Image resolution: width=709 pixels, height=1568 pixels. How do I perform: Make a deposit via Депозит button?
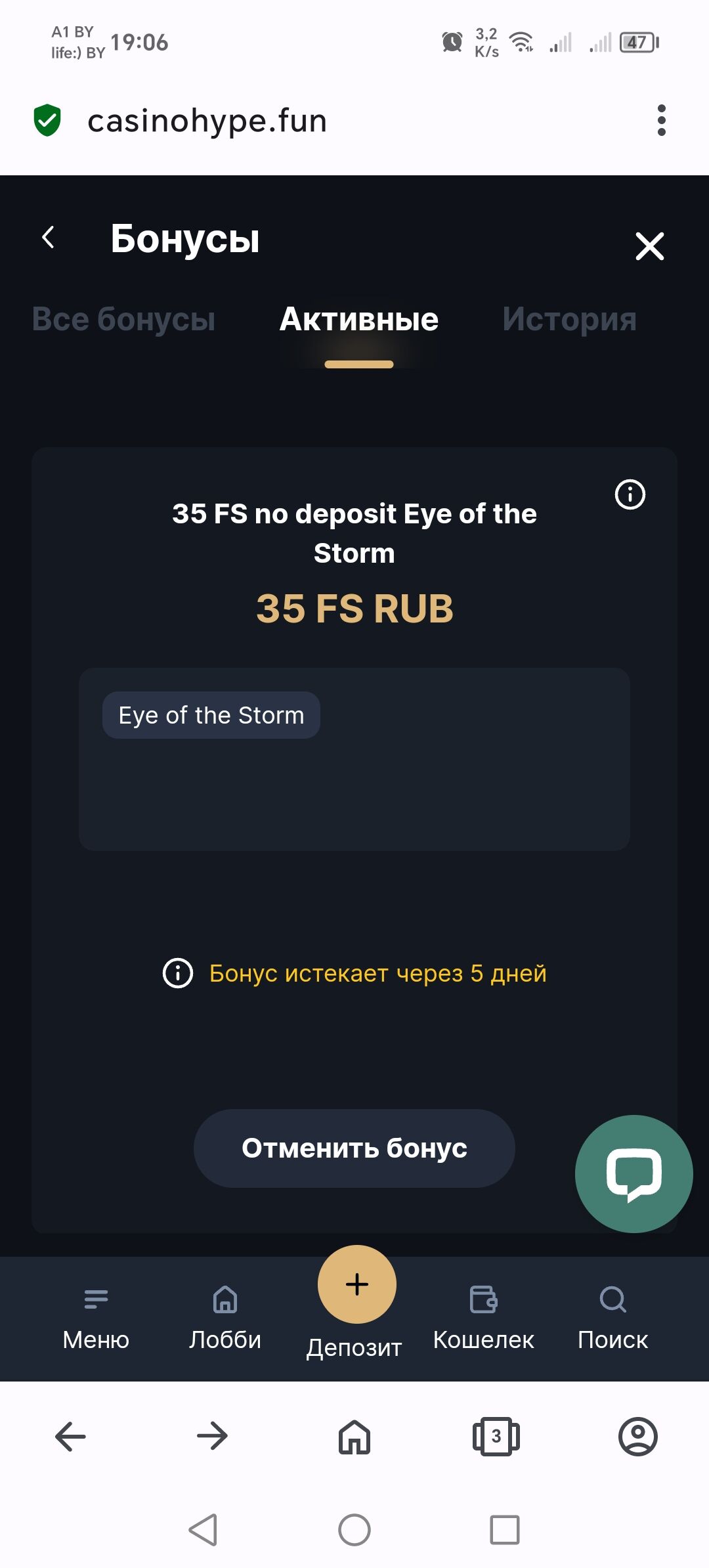[356, 1285]
